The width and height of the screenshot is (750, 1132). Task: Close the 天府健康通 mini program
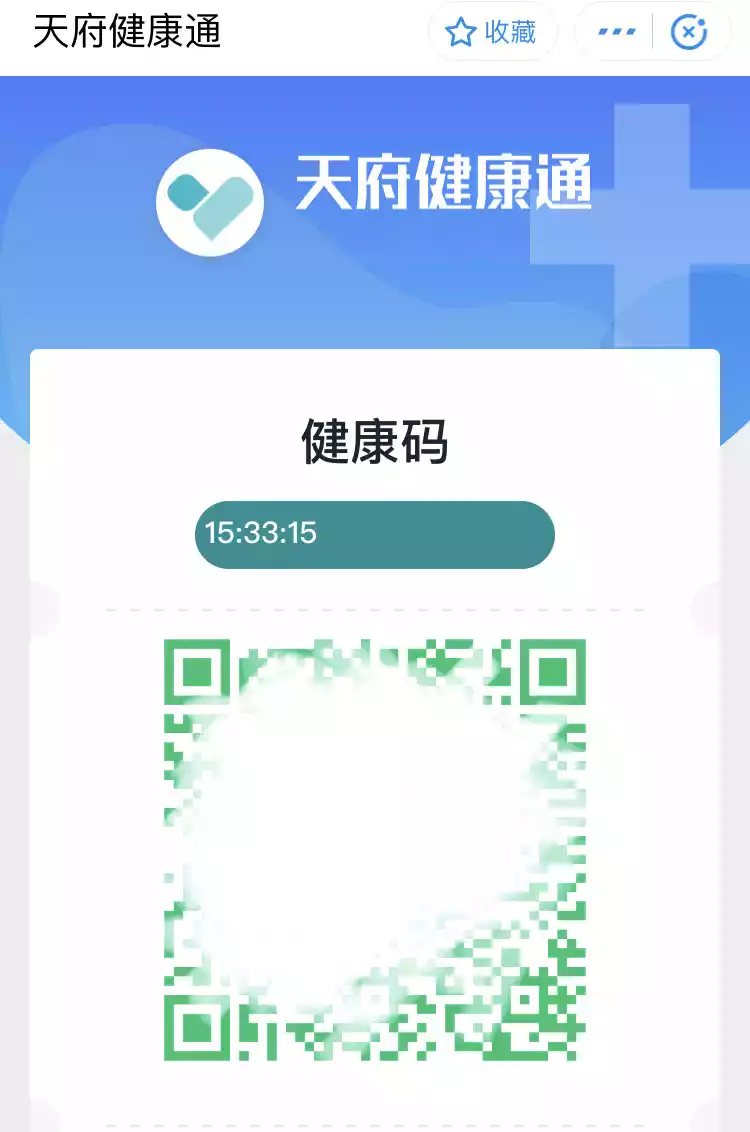pos(689,32)
